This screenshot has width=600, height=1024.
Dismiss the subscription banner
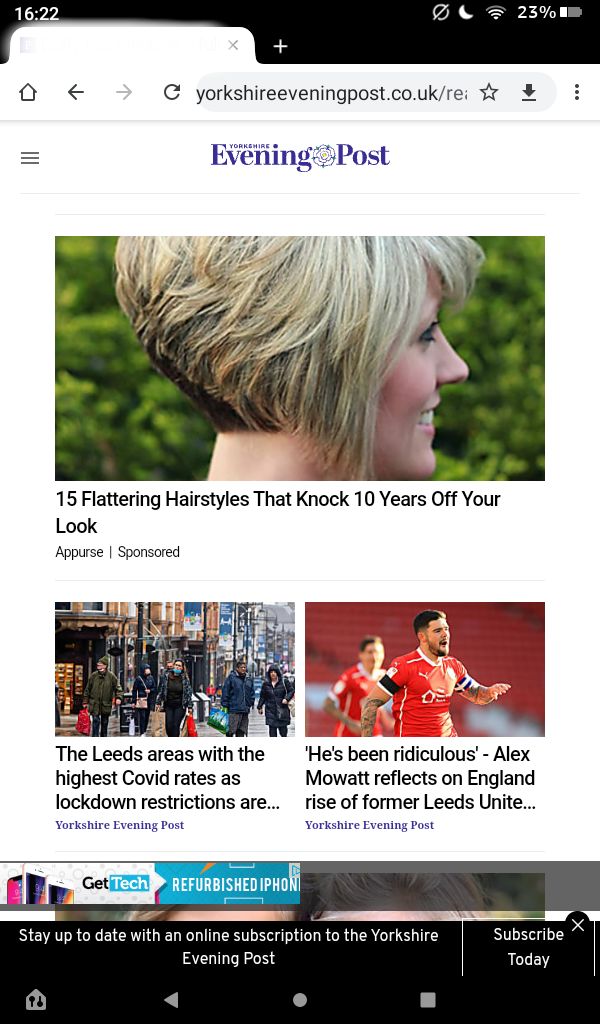(x=577, y=925)
